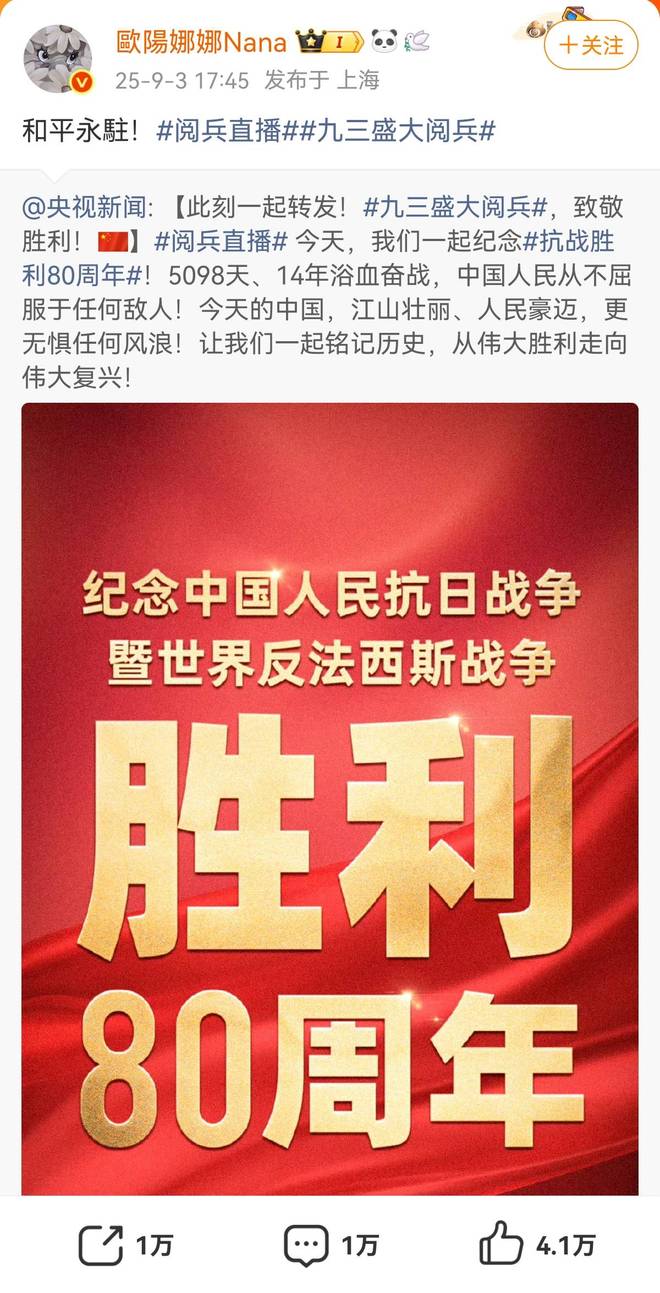Like this post
Image resolution: width=660 pixels, height=1293 pixels.
535,1245
